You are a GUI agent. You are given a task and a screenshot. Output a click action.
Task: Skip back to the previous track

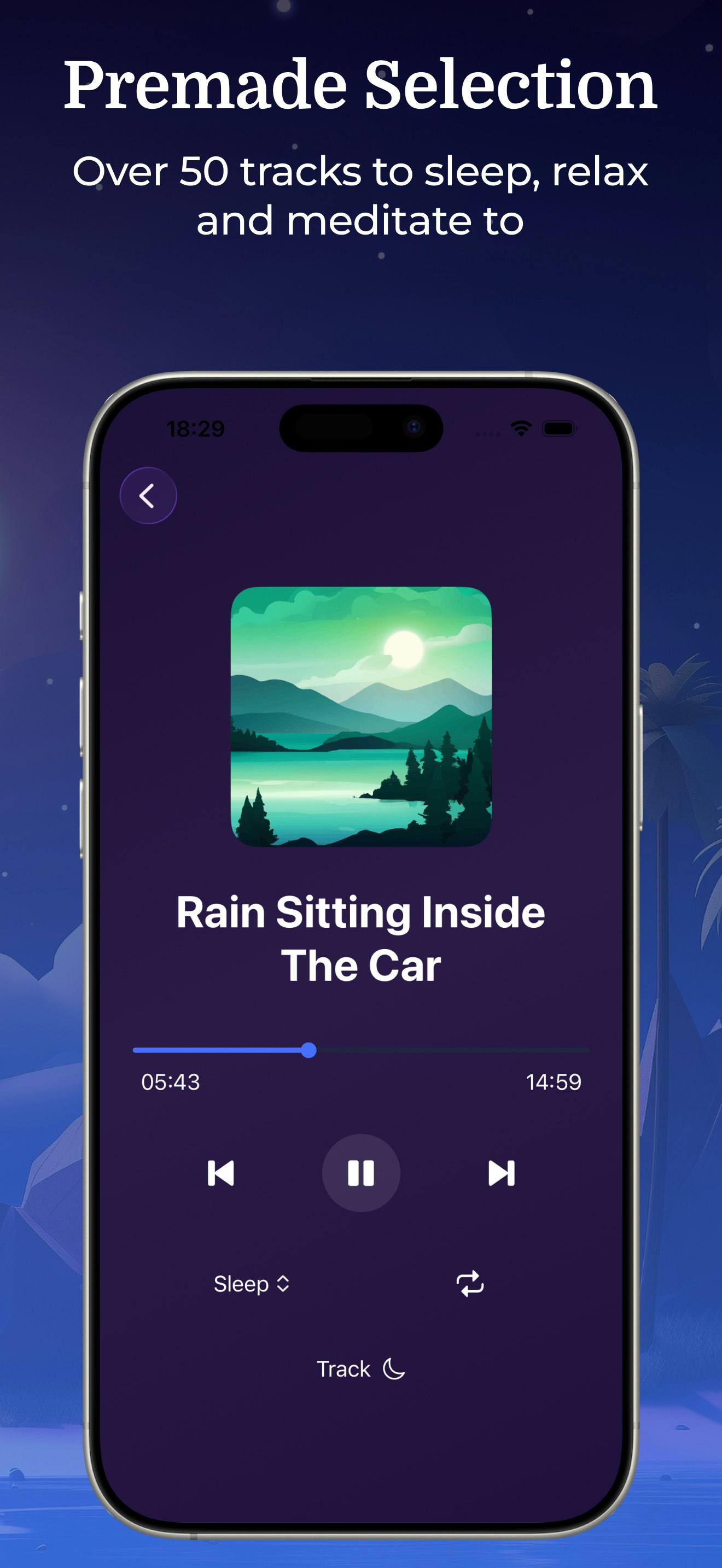tap(223, 1175)
